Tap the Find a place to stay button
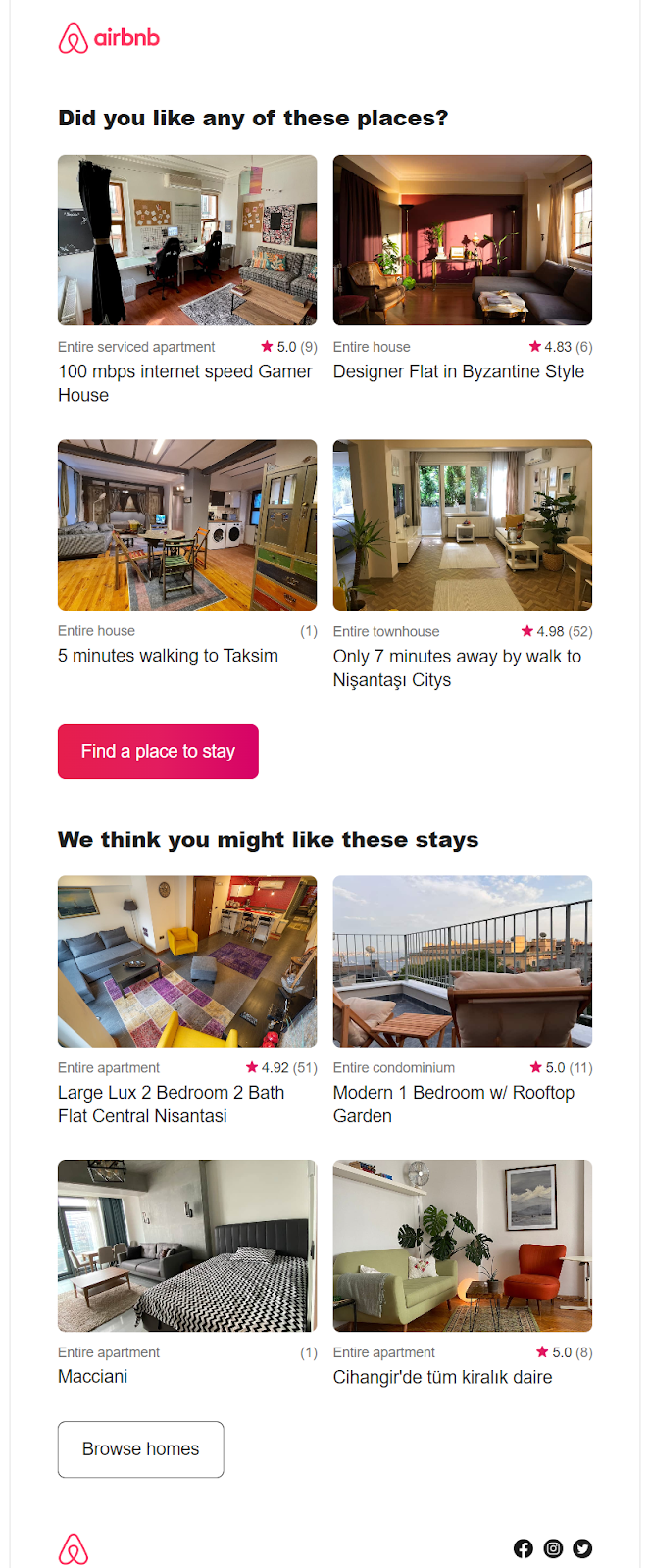Image resolution: width=650 pixels, height=1568 pixels. 158,752
